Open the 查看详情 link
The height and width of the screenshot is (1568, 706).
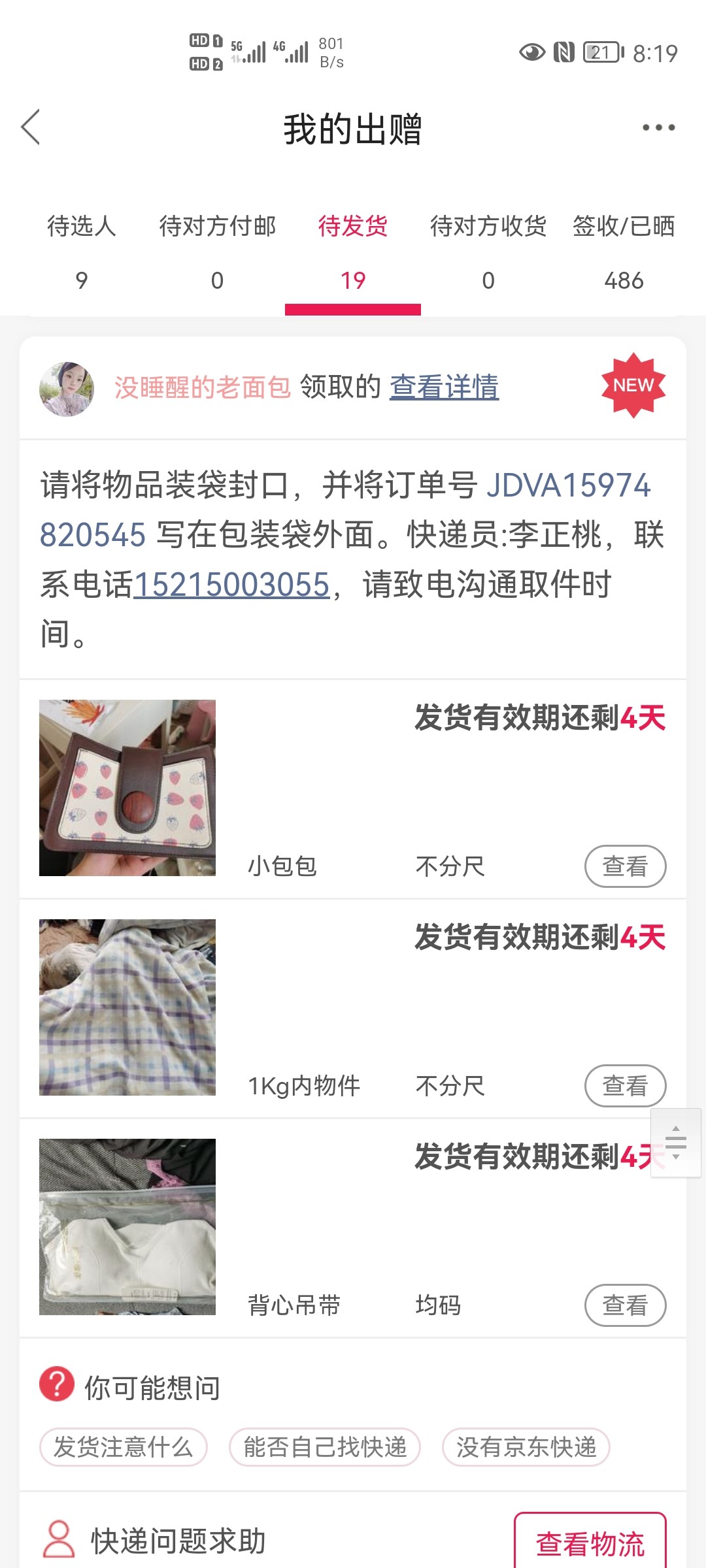(445, 387)
